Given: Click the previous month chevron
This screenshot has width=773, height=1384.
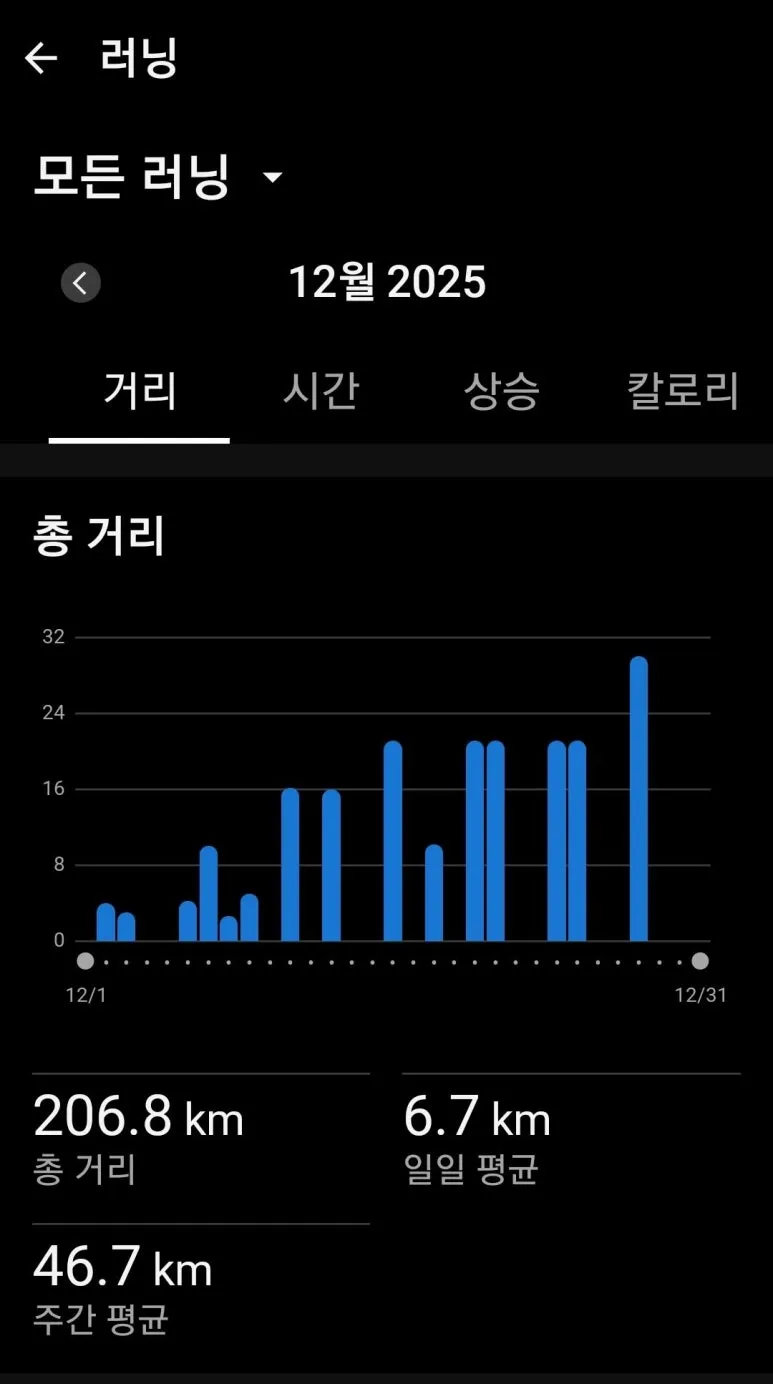Looking at the screenshot, I should click(x=81, y=283).
